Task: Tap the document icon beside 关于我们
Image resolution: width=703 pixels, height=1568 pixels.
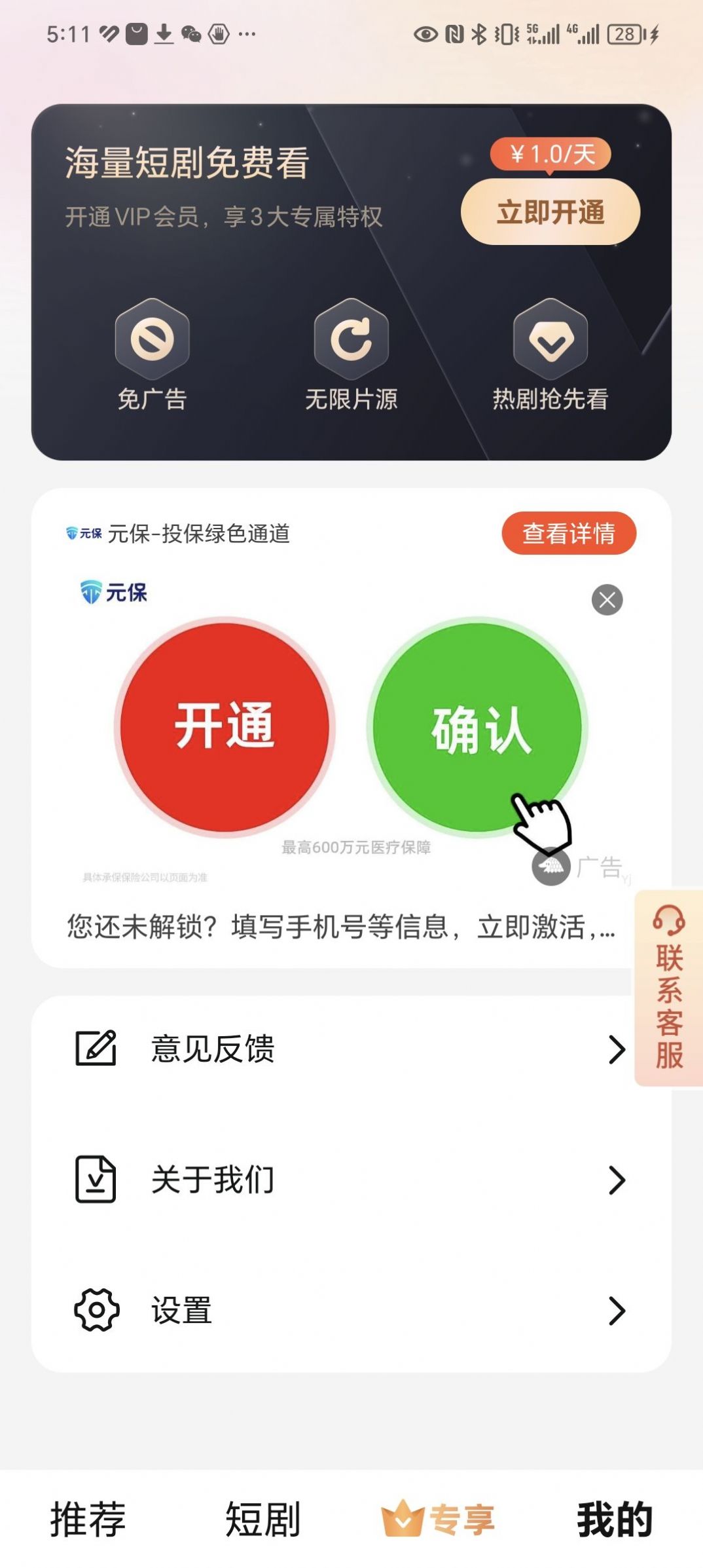Action: (x=96, y=1180)
